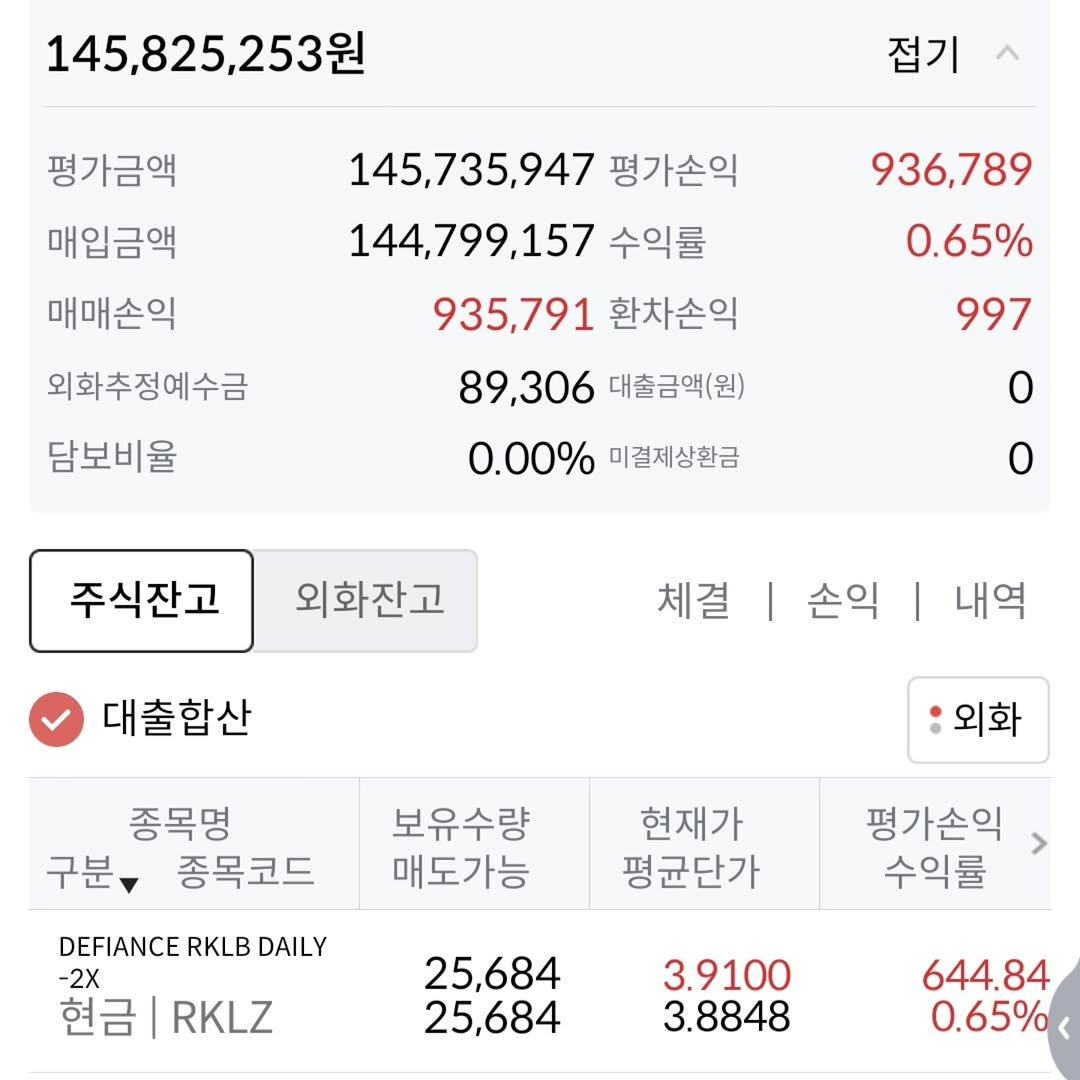Toggle the 대출합산 checkbox
Viewport: 1080px width, 1080px height.
click(56, 720)
